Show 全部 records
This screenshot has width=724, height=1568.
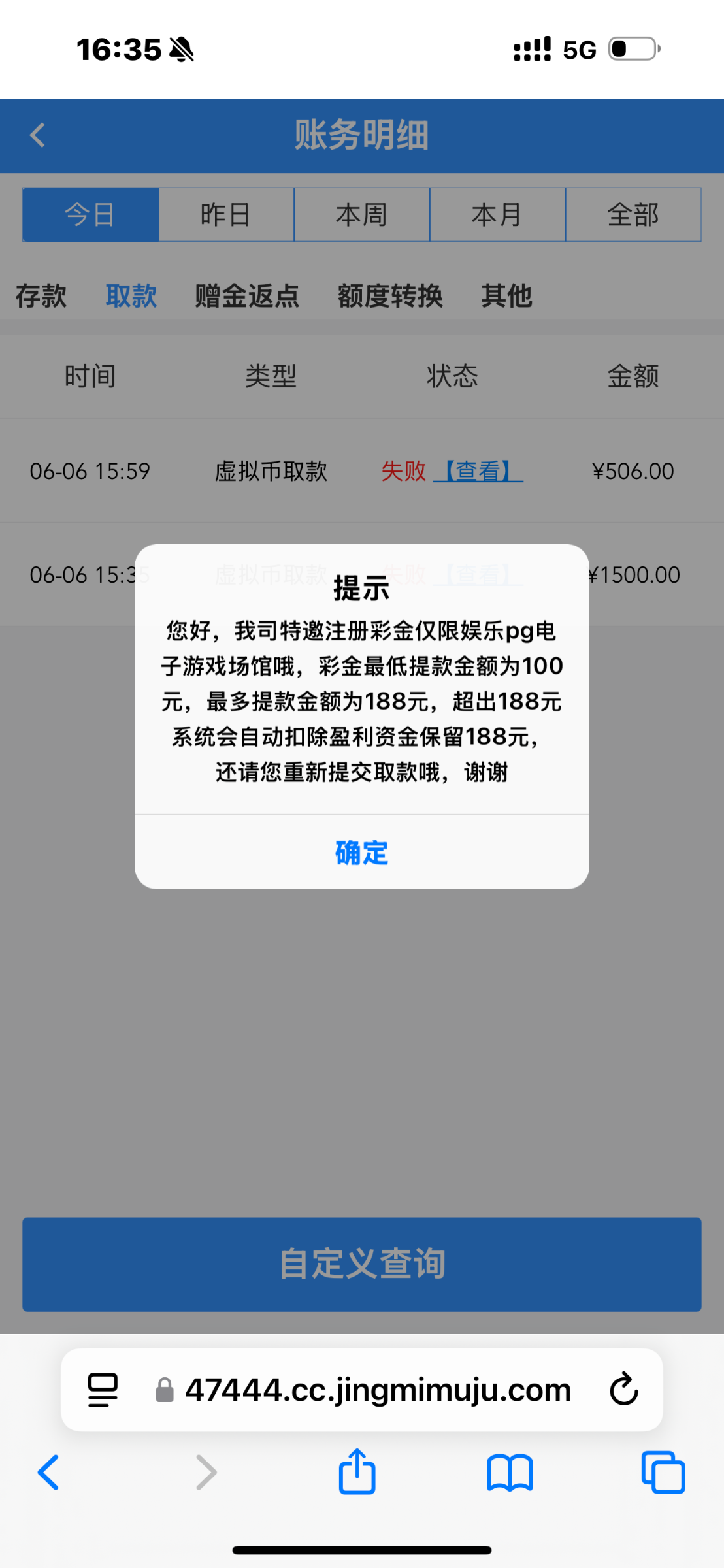633,214
